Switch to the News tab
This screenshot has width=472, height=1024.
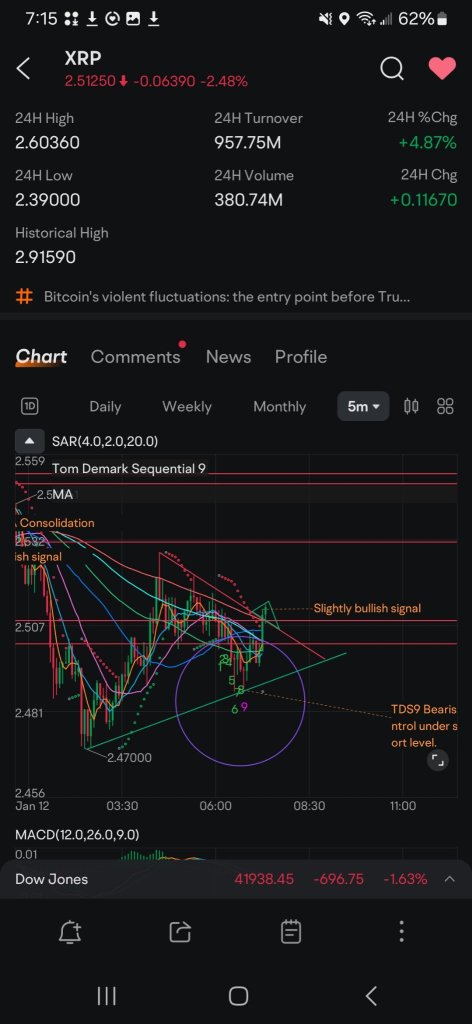pyautogui.click(x=228, y=357)
